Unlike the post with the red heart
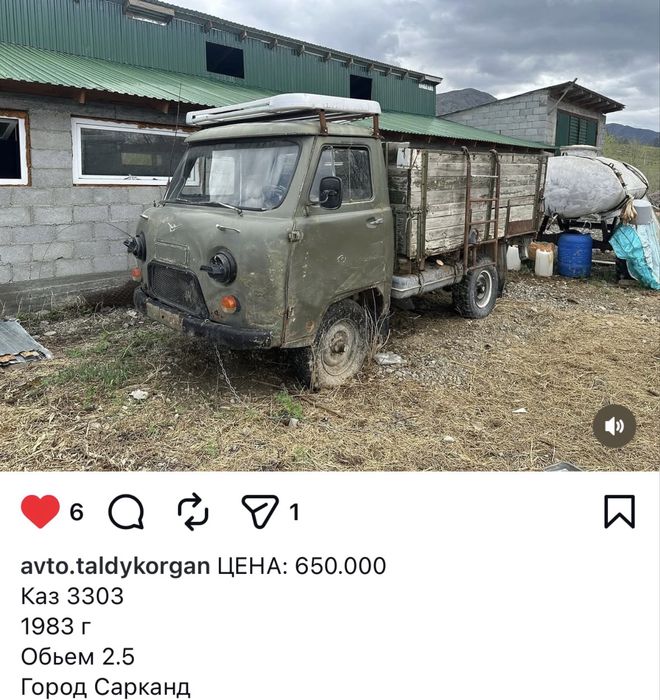 click(x=40, y=512)
